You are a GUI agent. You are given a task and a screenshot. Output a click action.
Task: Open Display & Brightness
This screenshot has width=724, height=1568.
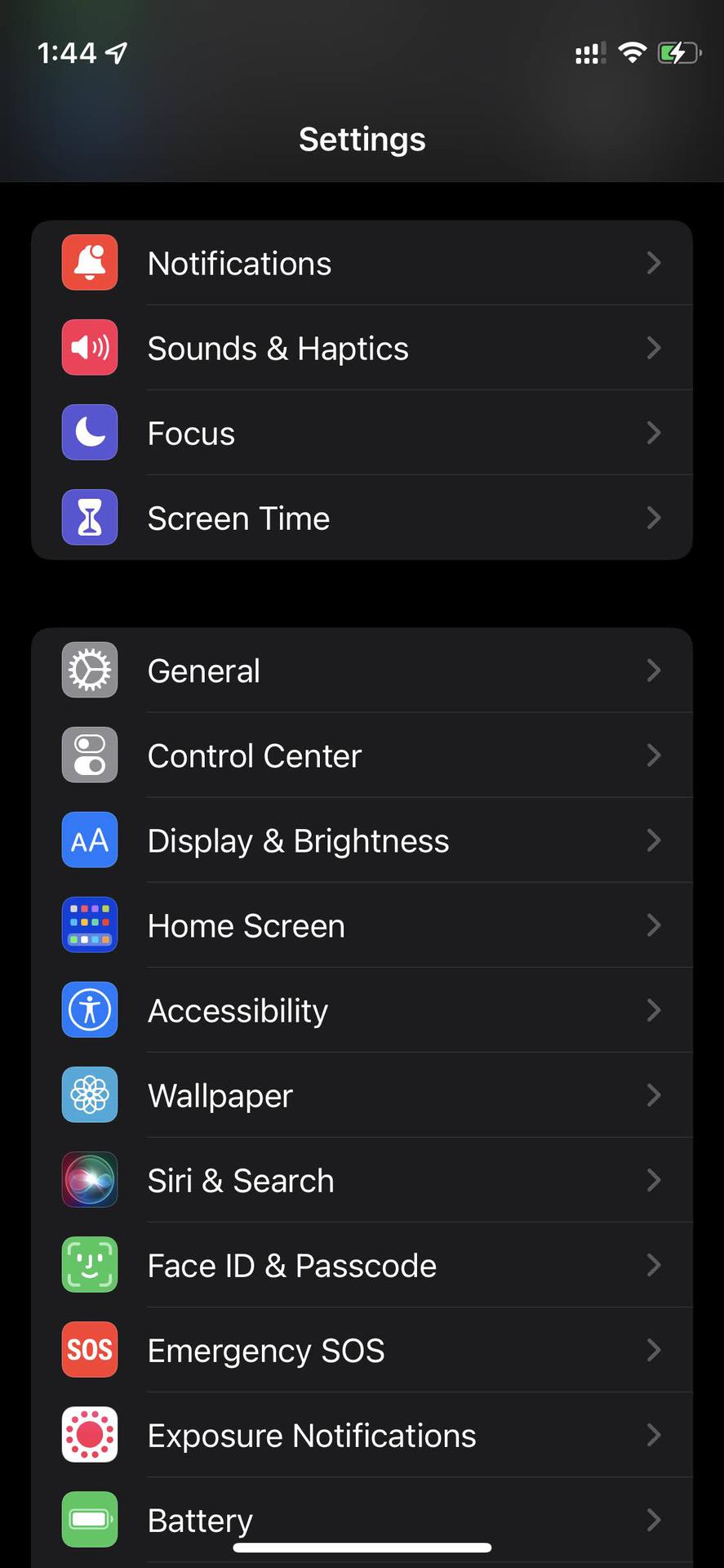(362, 840)
